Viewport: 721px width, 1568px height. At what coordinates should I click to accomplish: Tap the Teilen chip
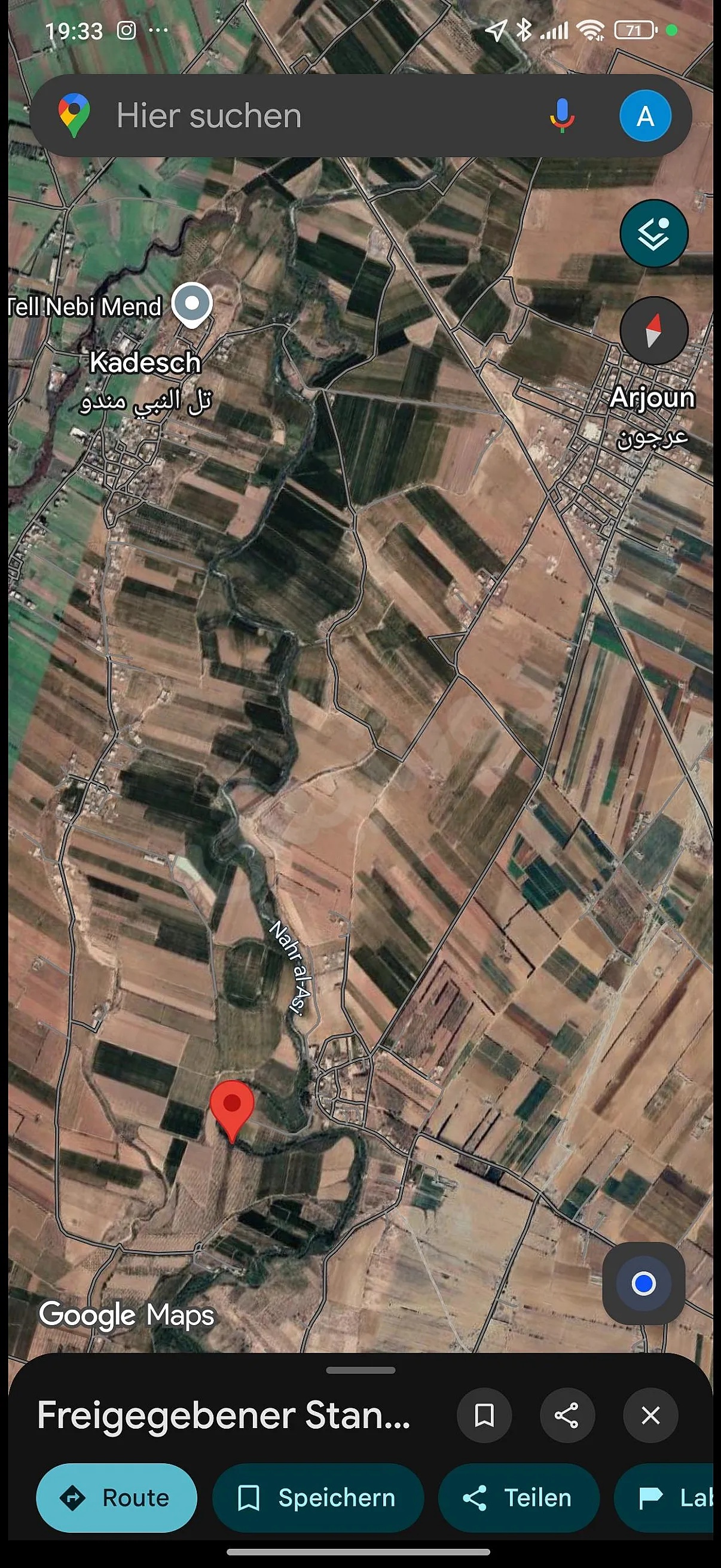click(x=518, y=1497)
